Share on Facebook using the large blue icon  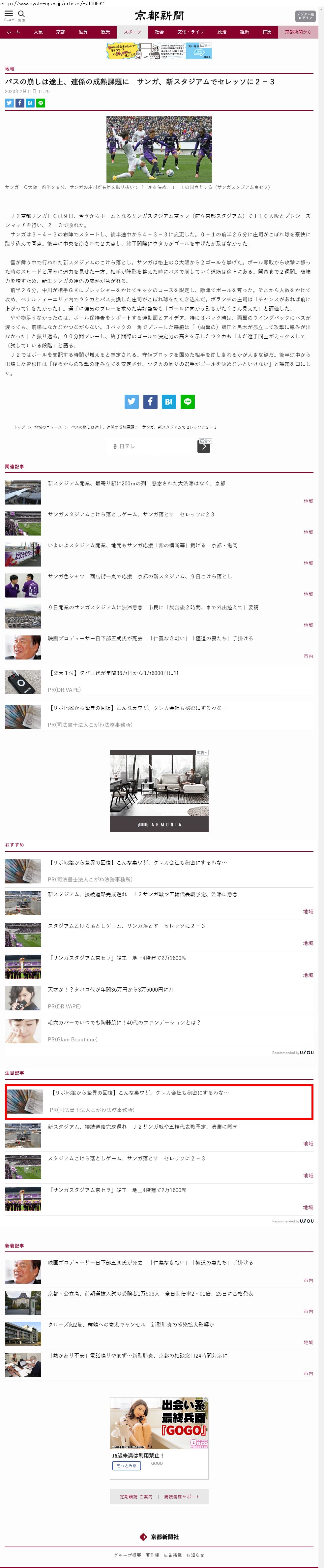click(x=150, y=401)
